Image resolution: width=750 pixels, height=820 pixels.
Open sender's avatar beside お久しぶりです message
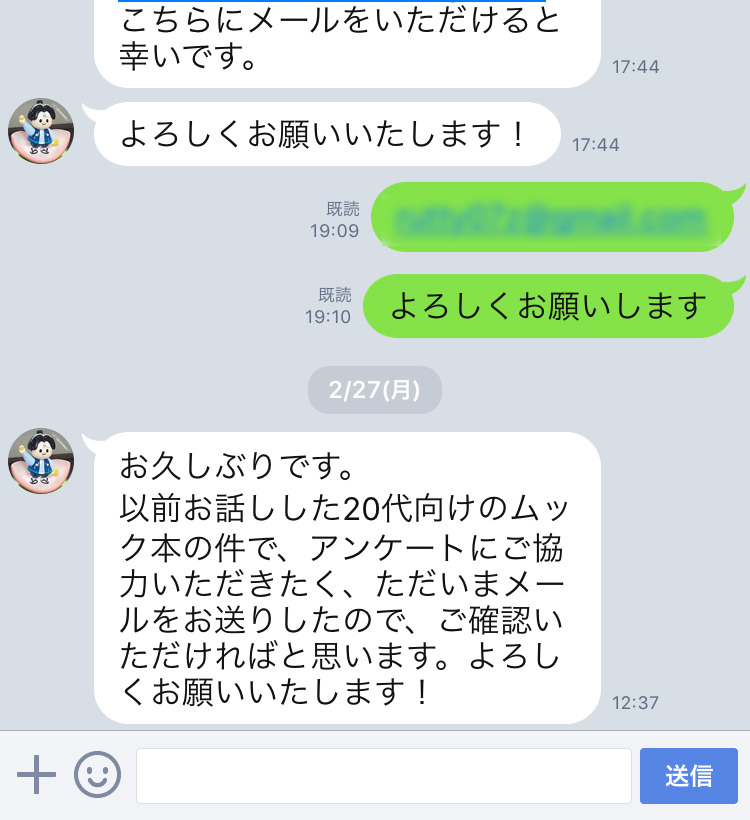tap(41, 461)
